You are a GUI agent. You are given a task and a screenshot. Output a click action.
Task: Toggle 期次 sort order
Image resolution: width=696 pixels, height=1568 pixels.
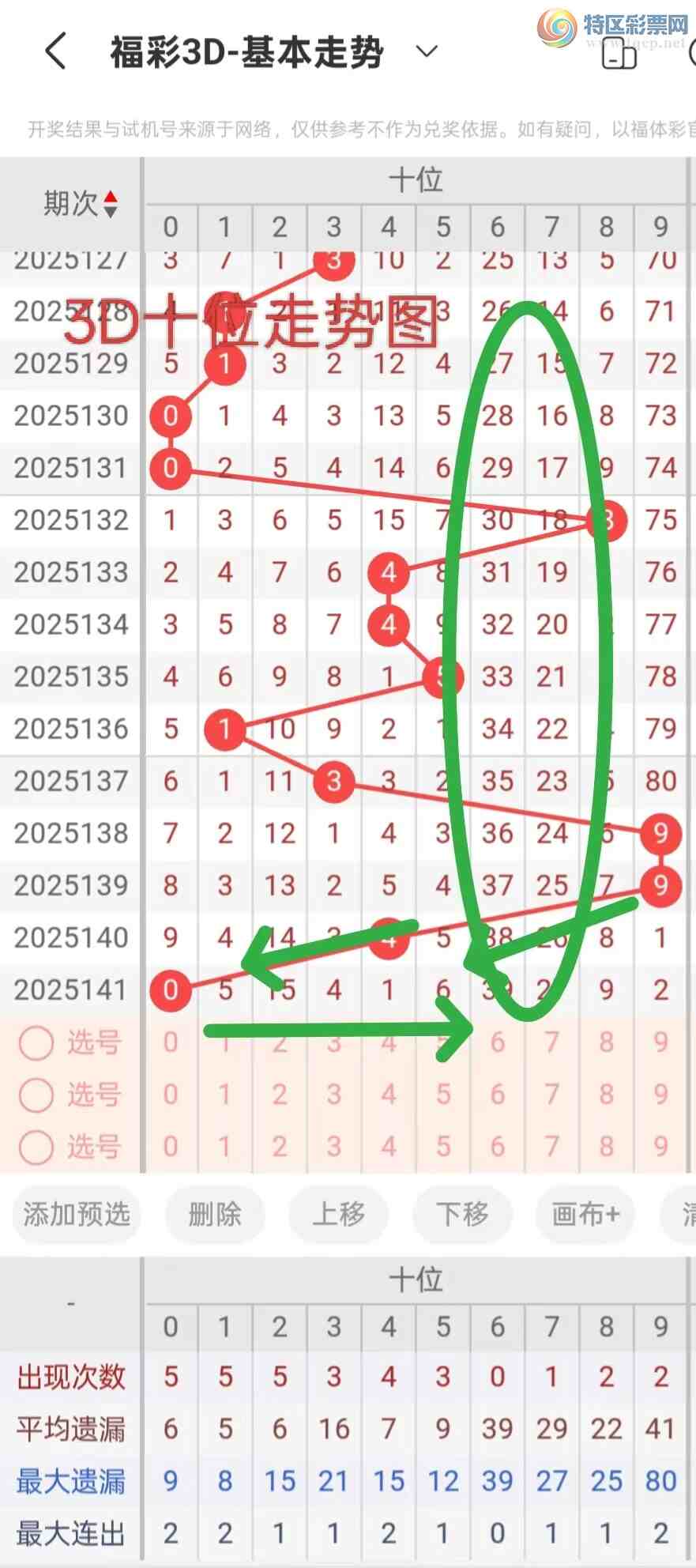81,204
